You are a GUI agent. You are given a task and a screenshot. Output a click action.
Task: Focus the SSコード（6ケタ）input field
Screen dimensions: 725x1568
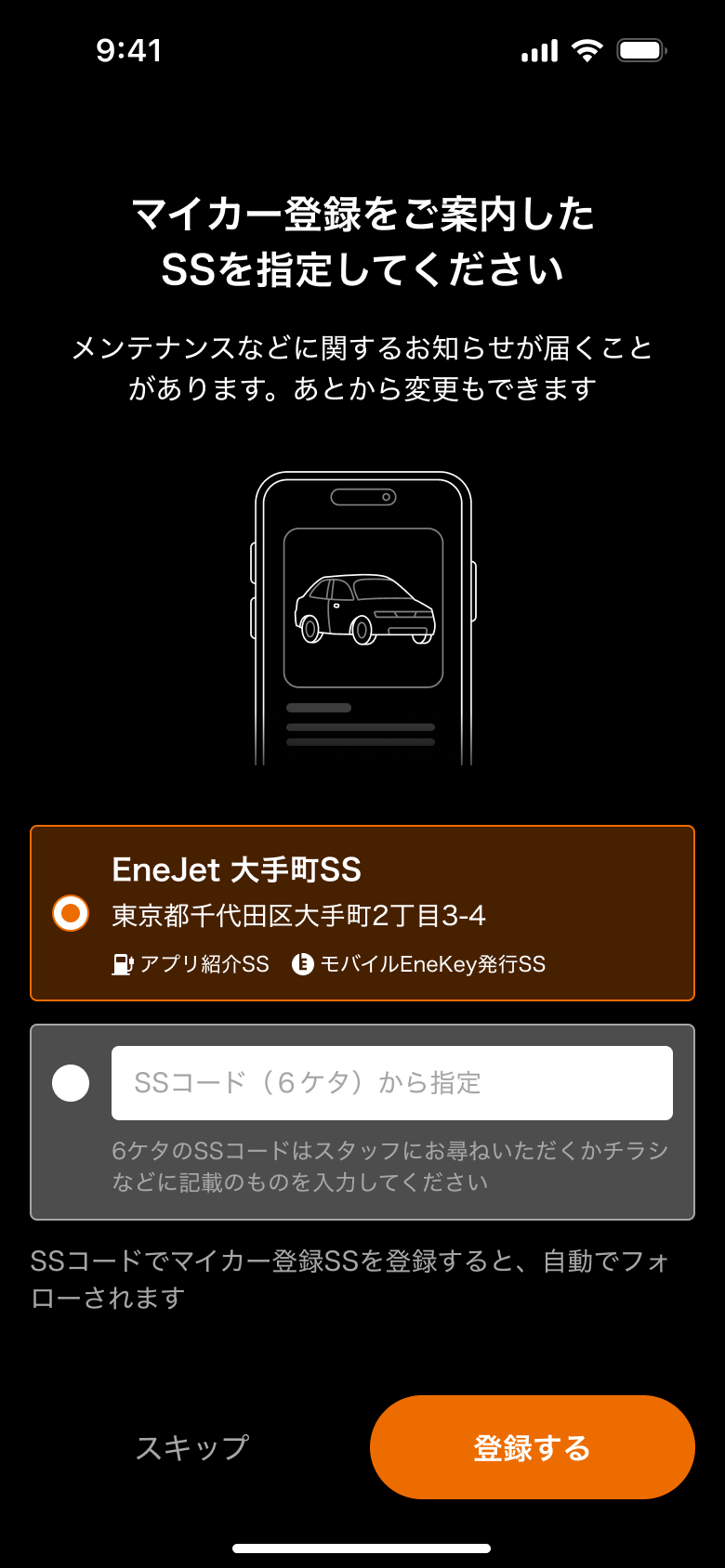click(391, 1083)
